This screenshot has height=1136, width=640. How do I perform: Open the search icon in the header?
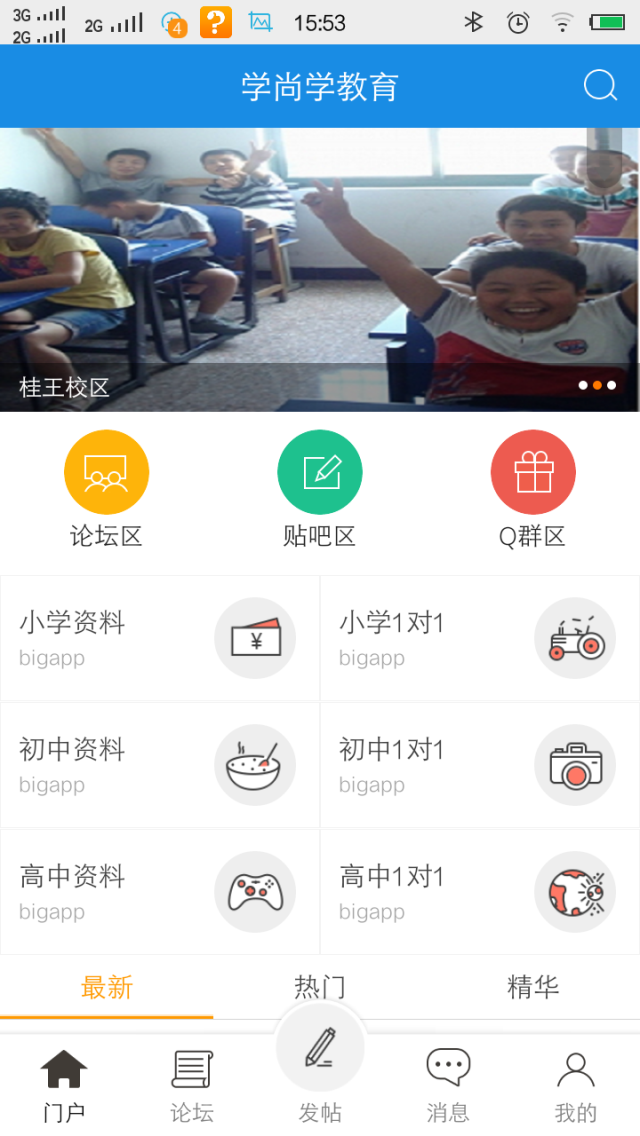click(x=600, y=86)
